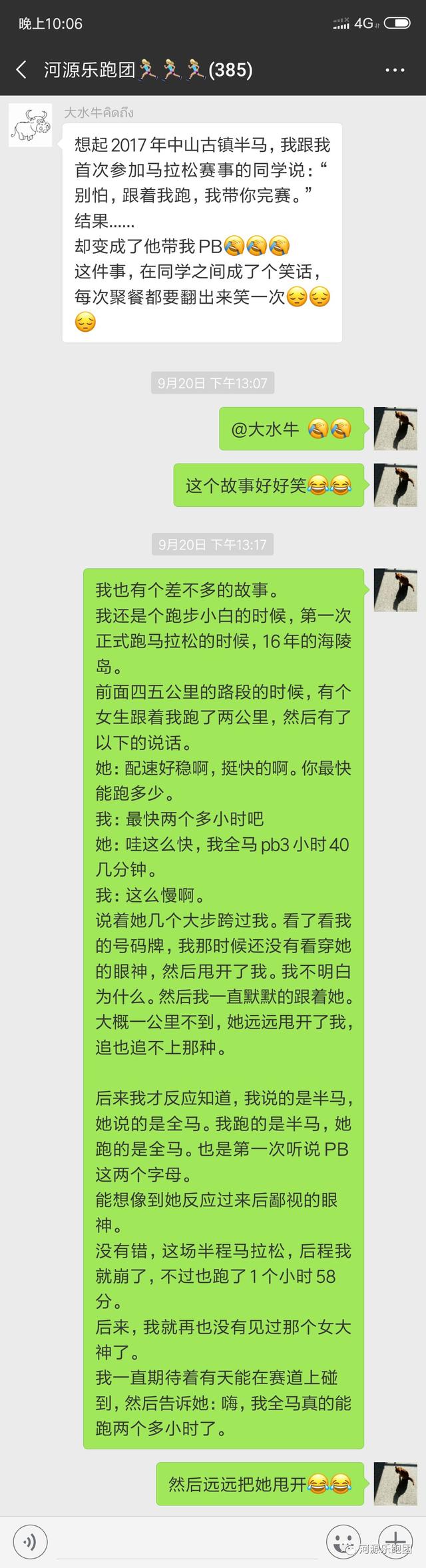Tap sender avatar beside 这个故事好好笑 message
The width and height of the screenshot is (426, 1568).
[x=395, y=485]
